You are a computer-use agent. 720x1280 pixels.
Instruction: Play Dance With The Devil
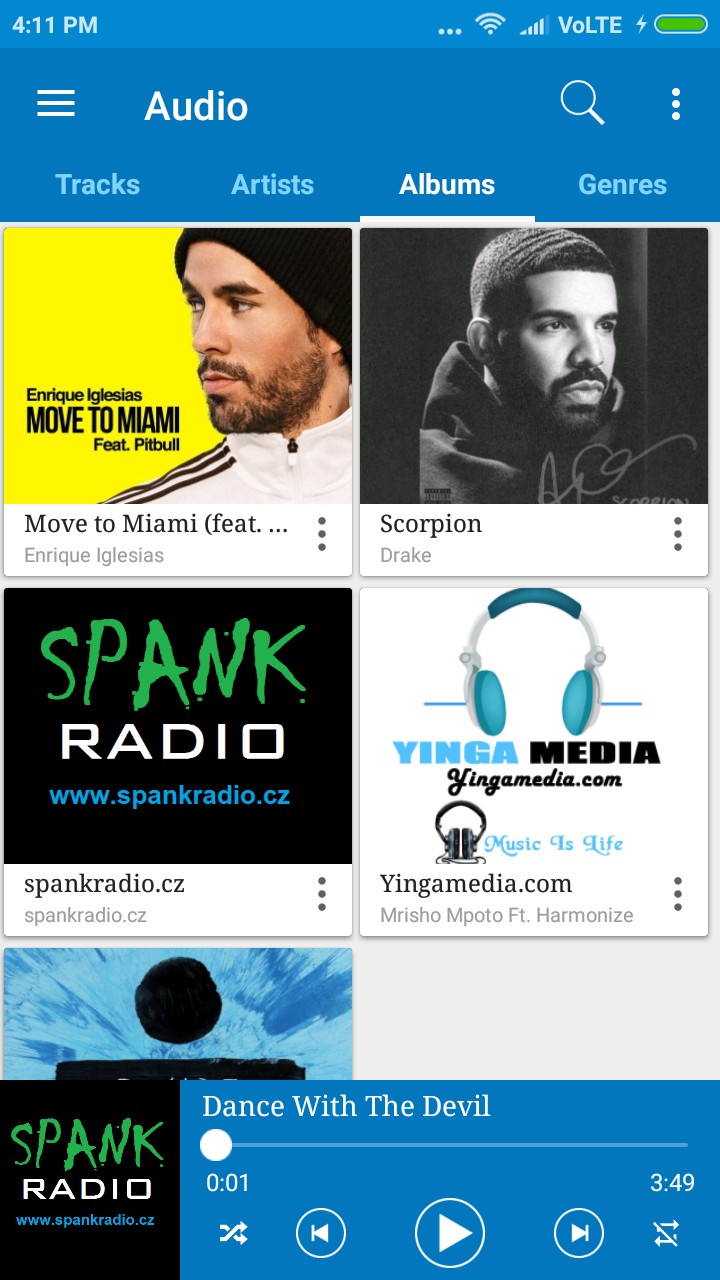(x=450, y=1233)
